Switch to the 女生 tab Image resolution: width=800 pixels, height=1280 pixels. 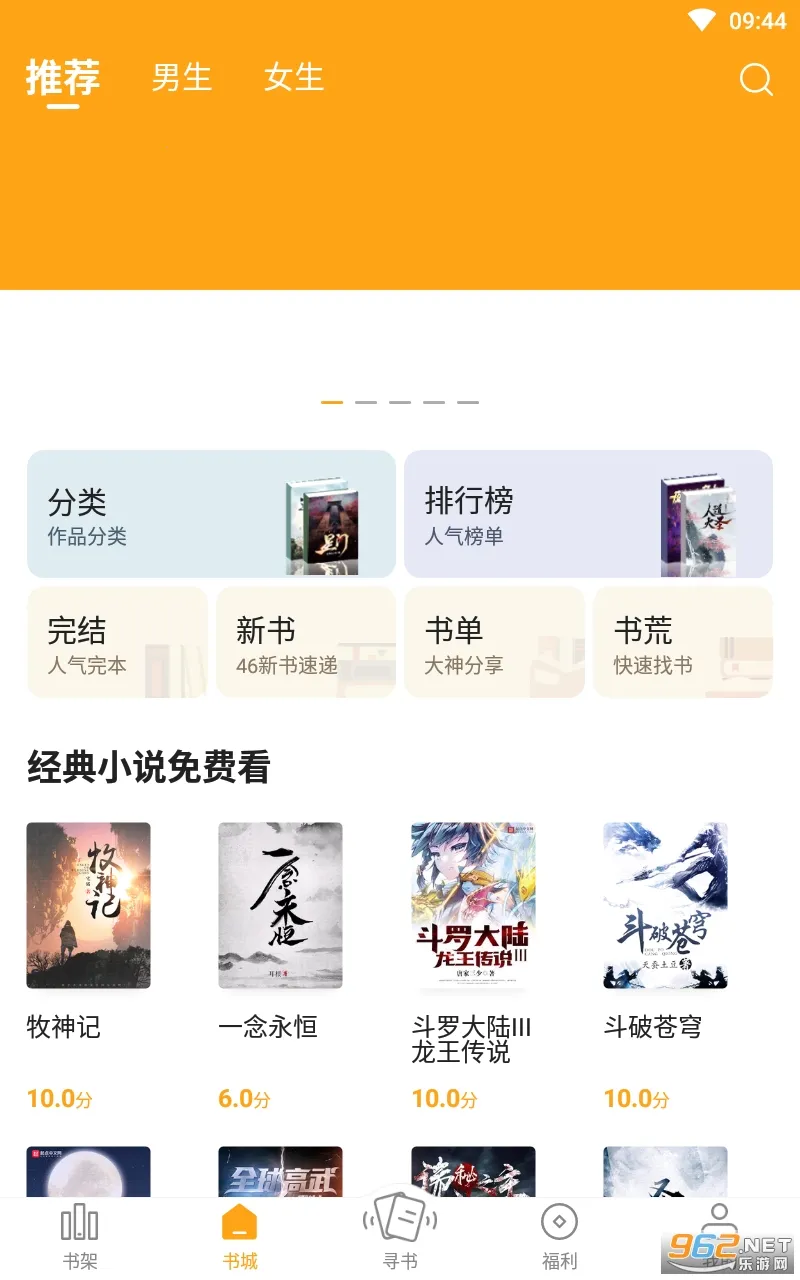294,78
